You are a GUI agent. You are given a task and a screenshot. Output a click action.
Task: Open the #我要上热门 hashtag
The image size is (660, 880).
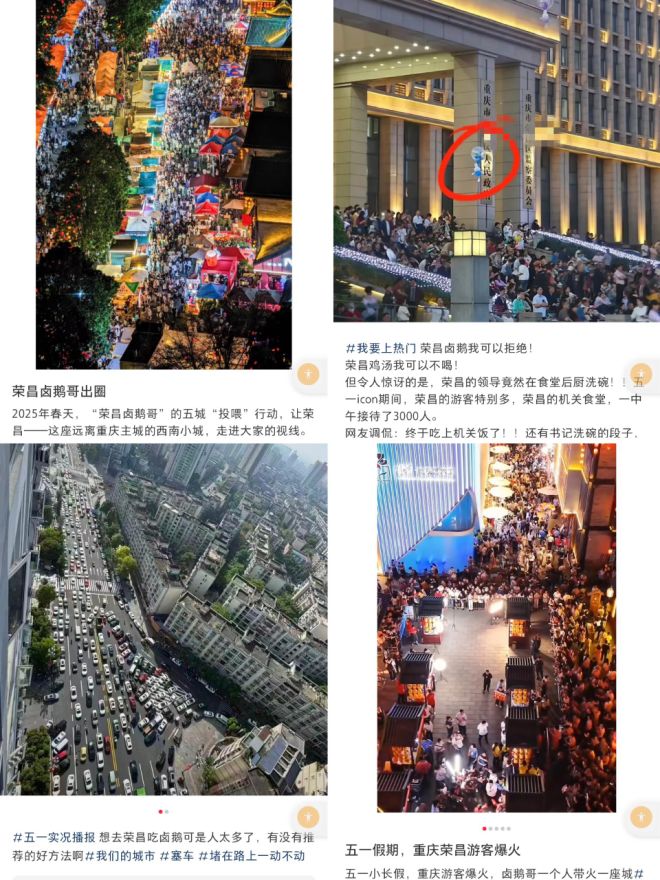tap(380, 348)
